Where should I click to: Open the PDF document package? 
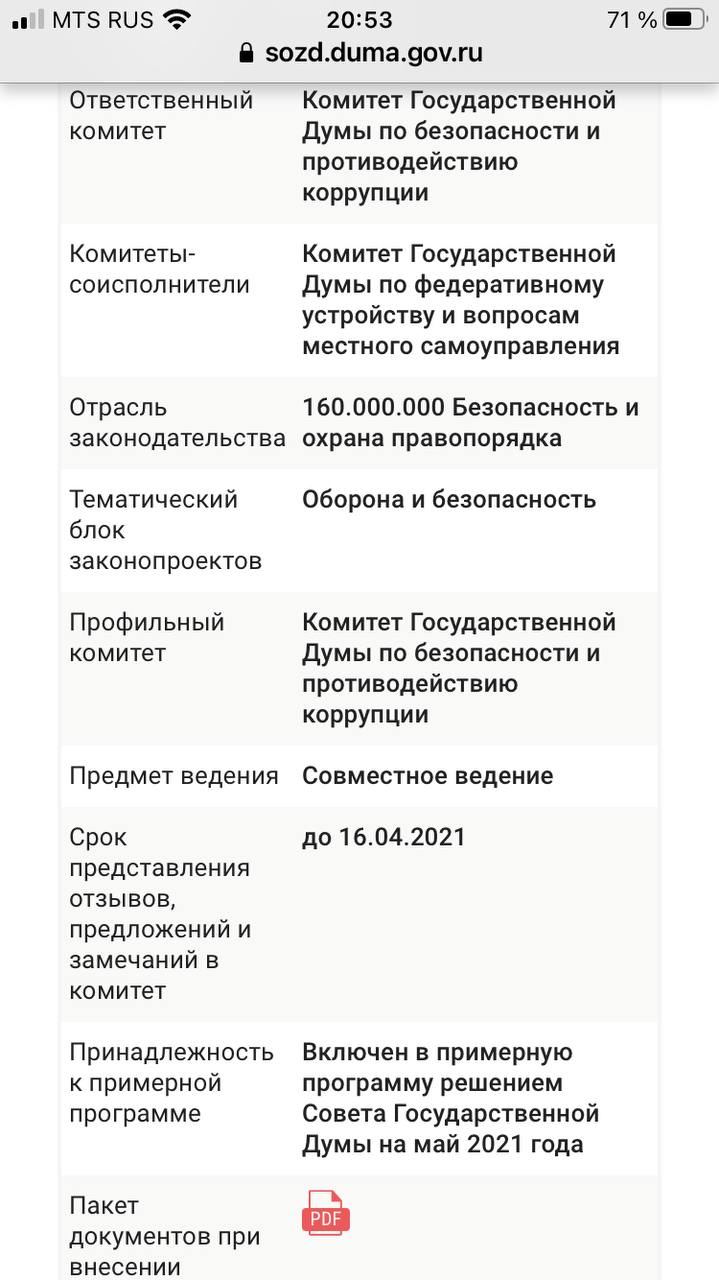pyautogui.click(x=325, y=1213)
